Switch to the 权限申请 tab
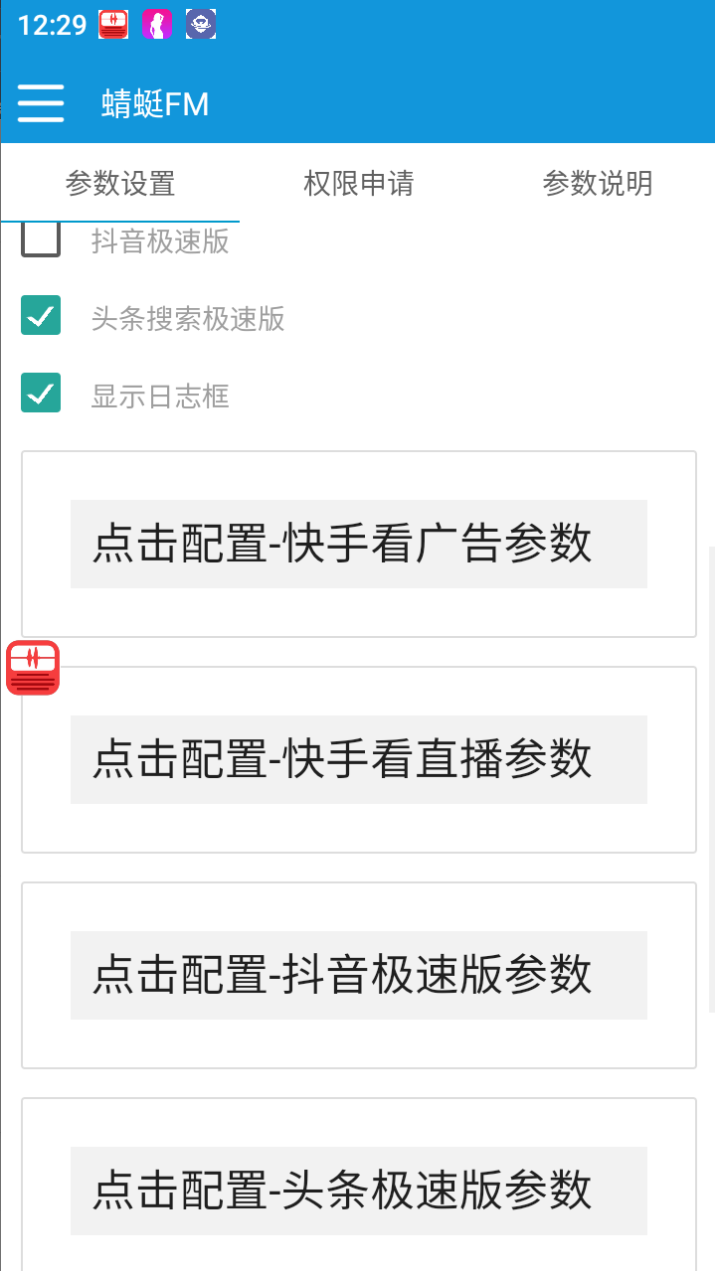Image resolution: width=715 pixels, height=1271 pixels. [358, 183]
